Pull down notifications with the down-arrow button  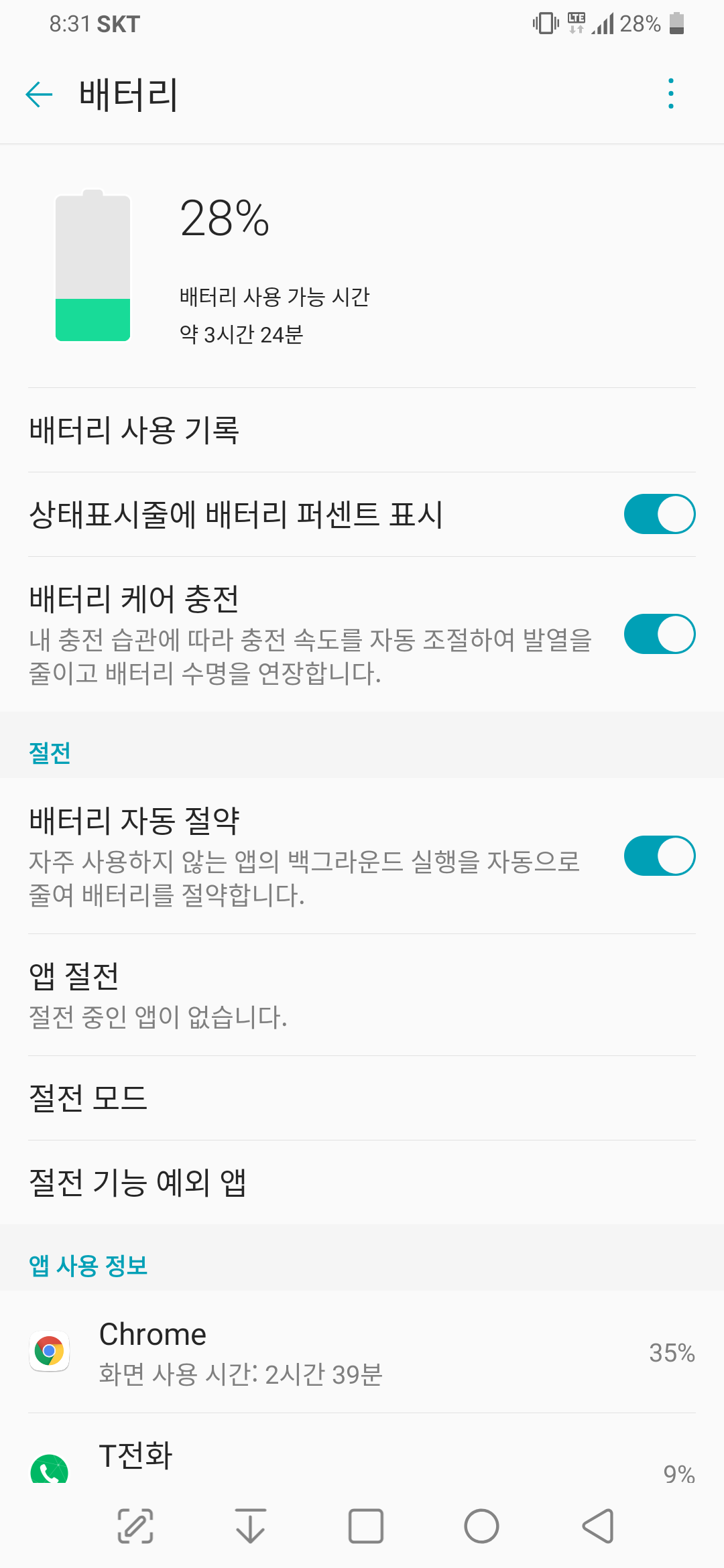click(251, 1526)
